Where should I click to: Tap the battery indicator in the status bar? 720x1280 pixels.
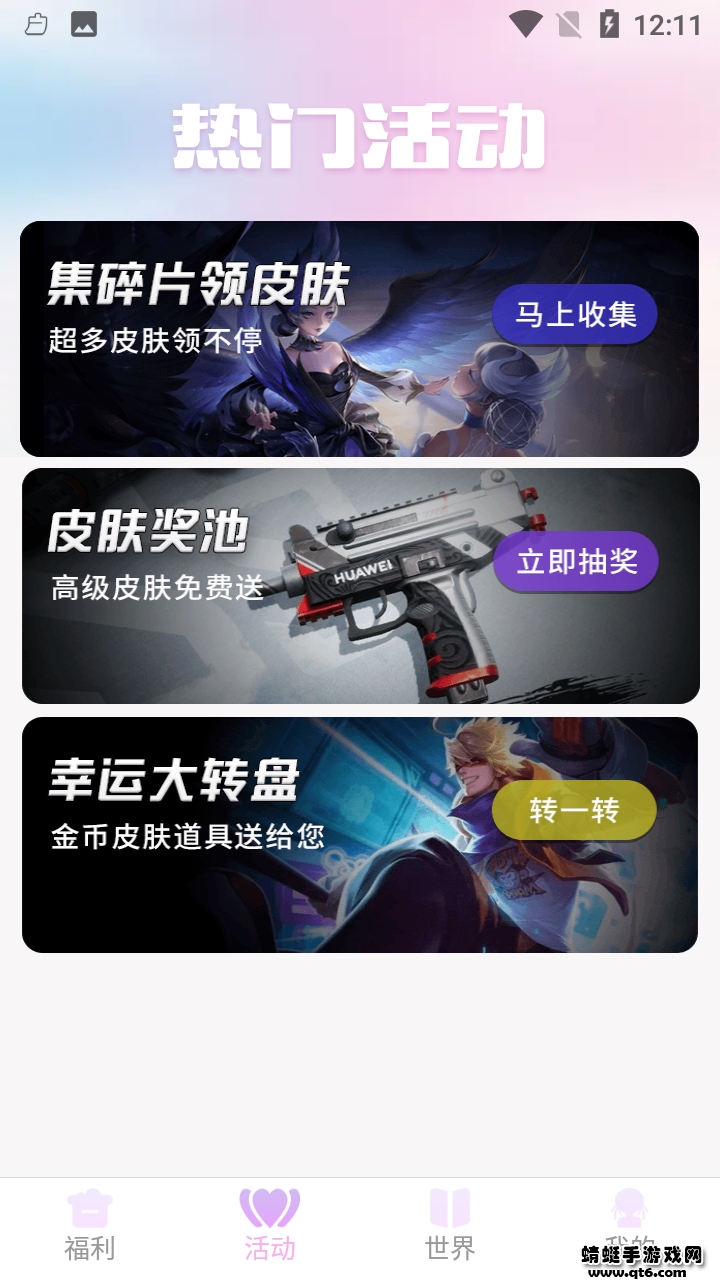tap(609, 24)
